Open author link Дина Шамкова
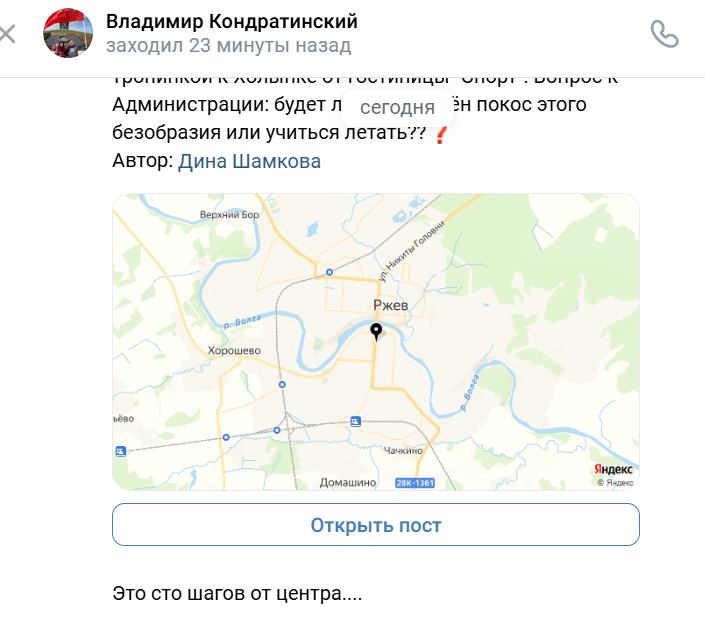The width and height of the screenshot is (705, 619). tap(249, 161)
